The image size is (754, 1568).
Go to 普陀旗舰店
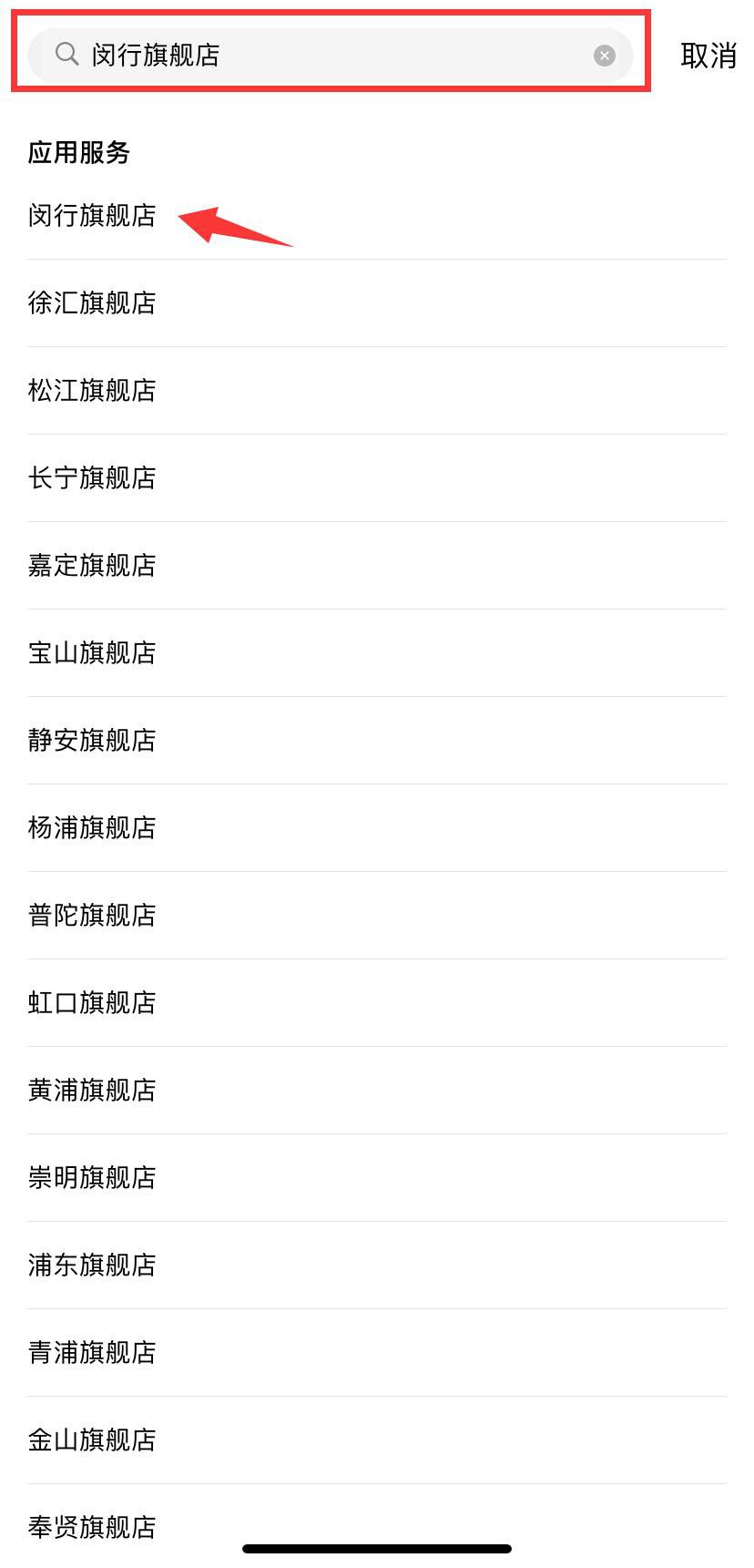pyautogui.click(x=92, y=916)
